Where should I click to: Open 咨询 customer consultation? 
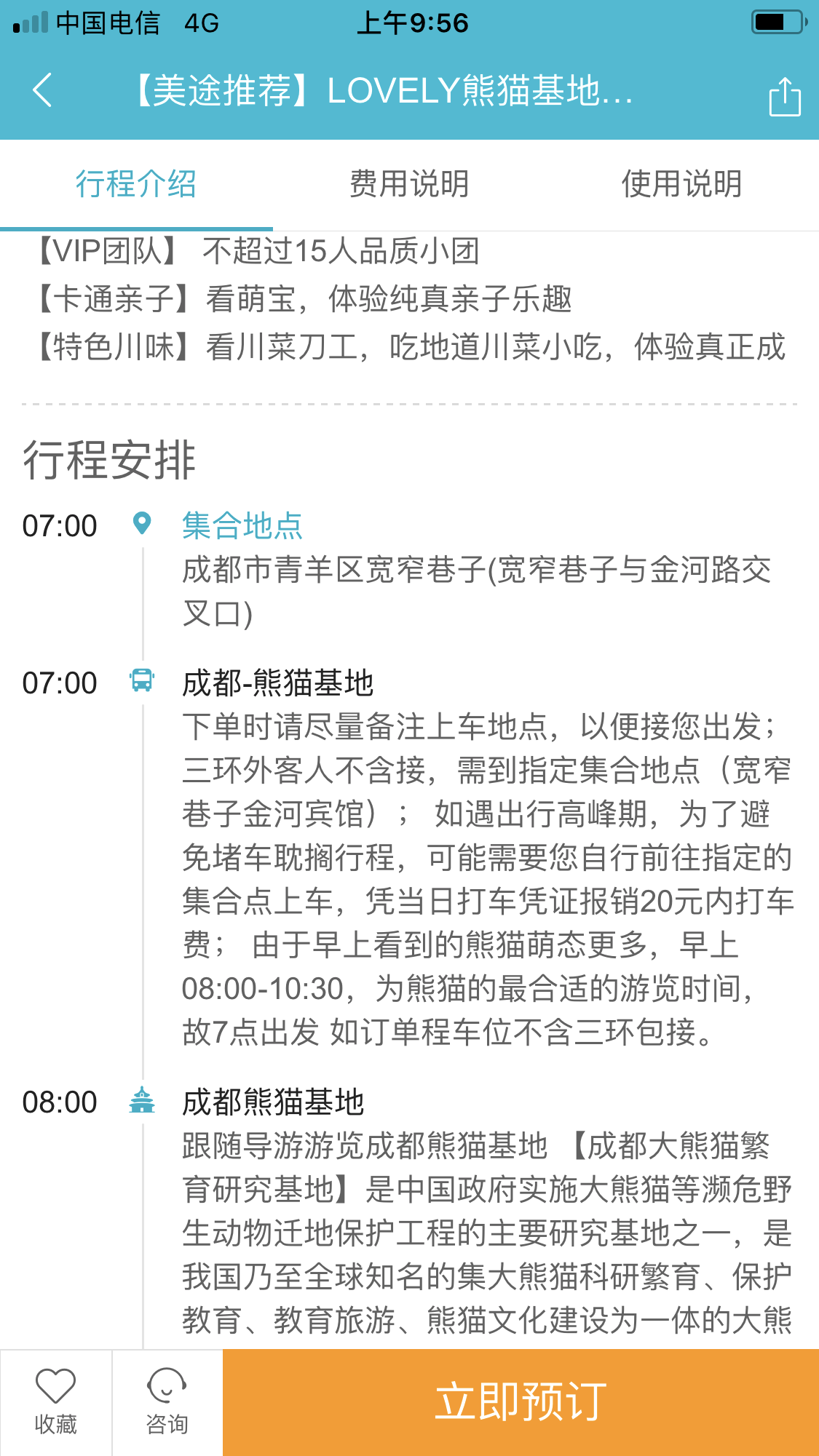coord(167,1402)
